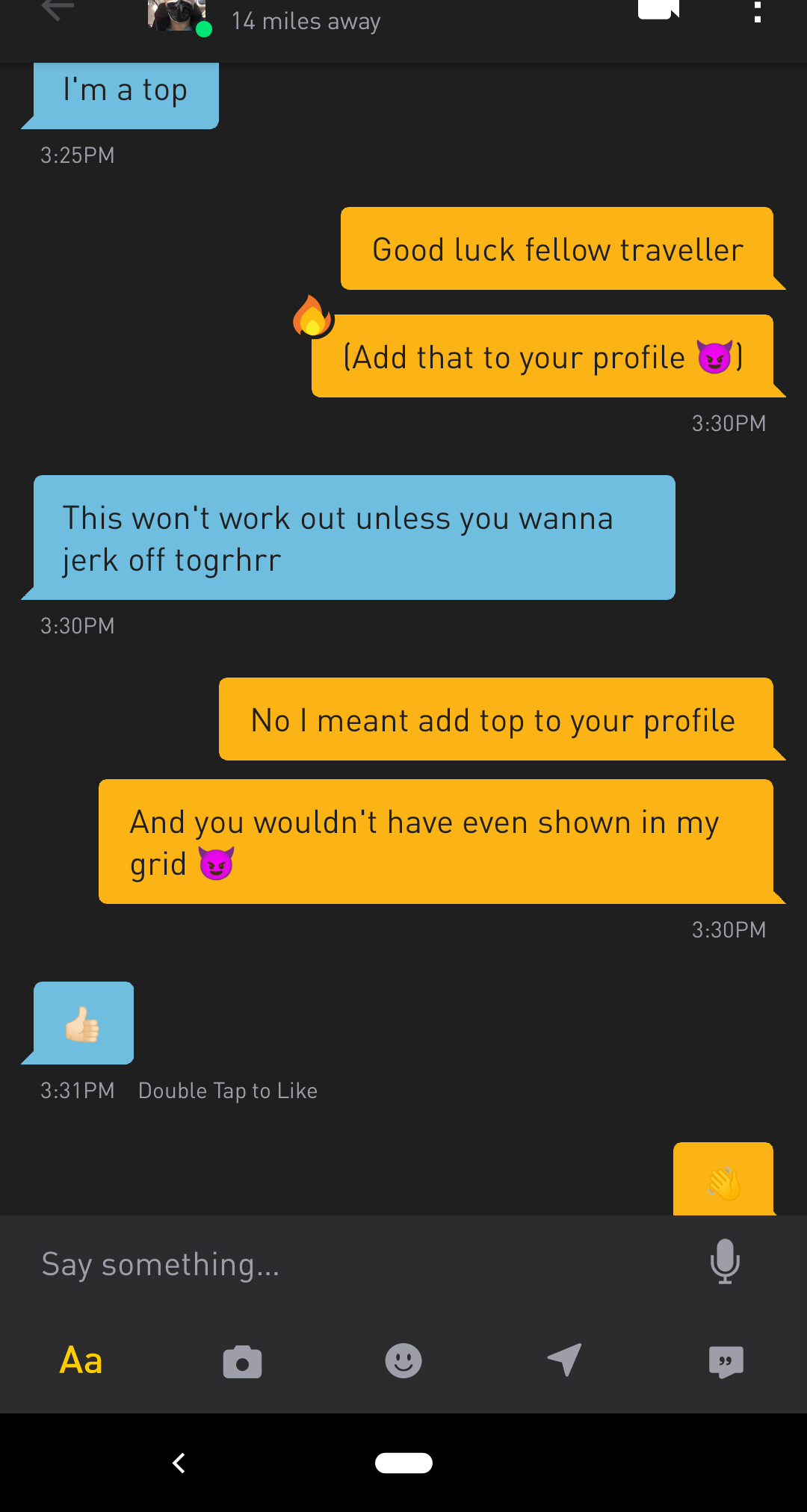
Task: Tap the home pill in the navigation bar
Action: pyautogui.click(x=403, y=1463)
